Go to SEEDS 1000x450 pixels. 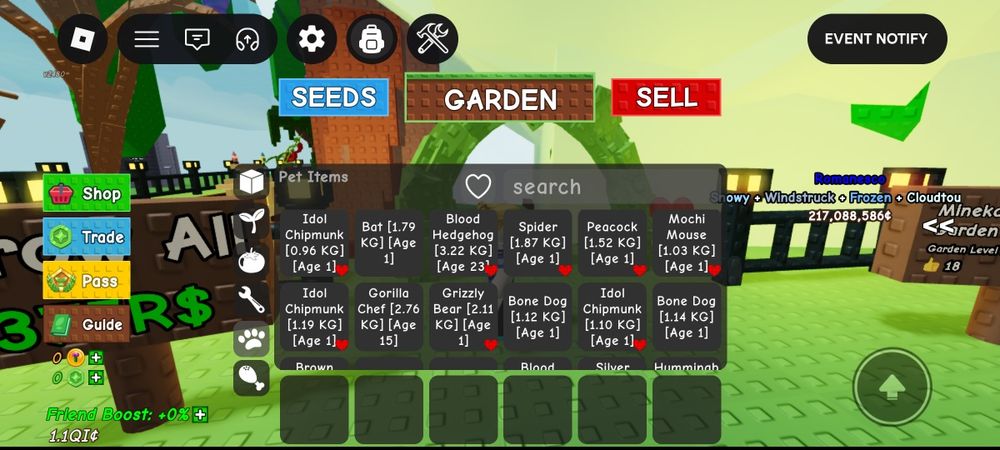pos(334,97)
